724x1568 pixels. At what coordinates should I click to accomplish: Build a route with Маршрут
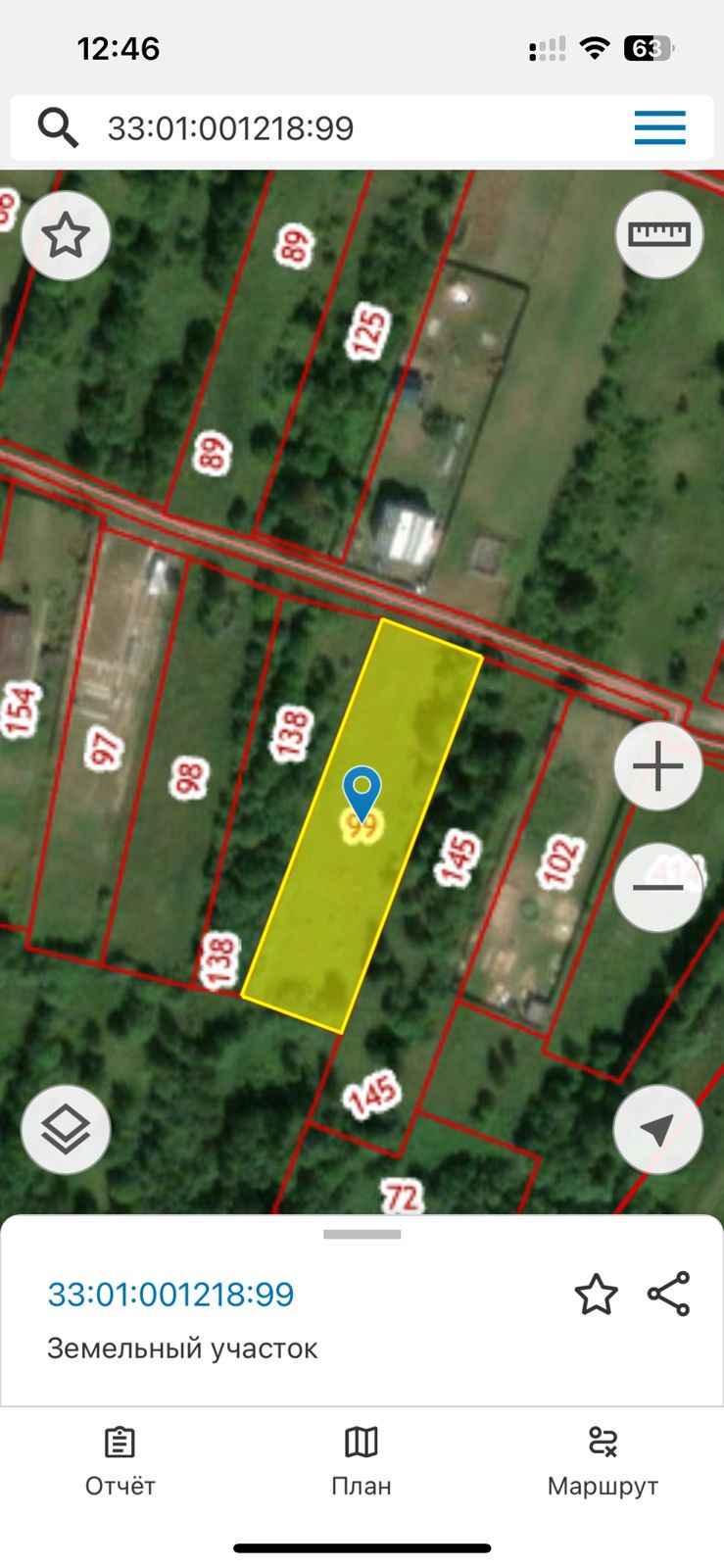pyautogui.click(x=603, y=1461)
